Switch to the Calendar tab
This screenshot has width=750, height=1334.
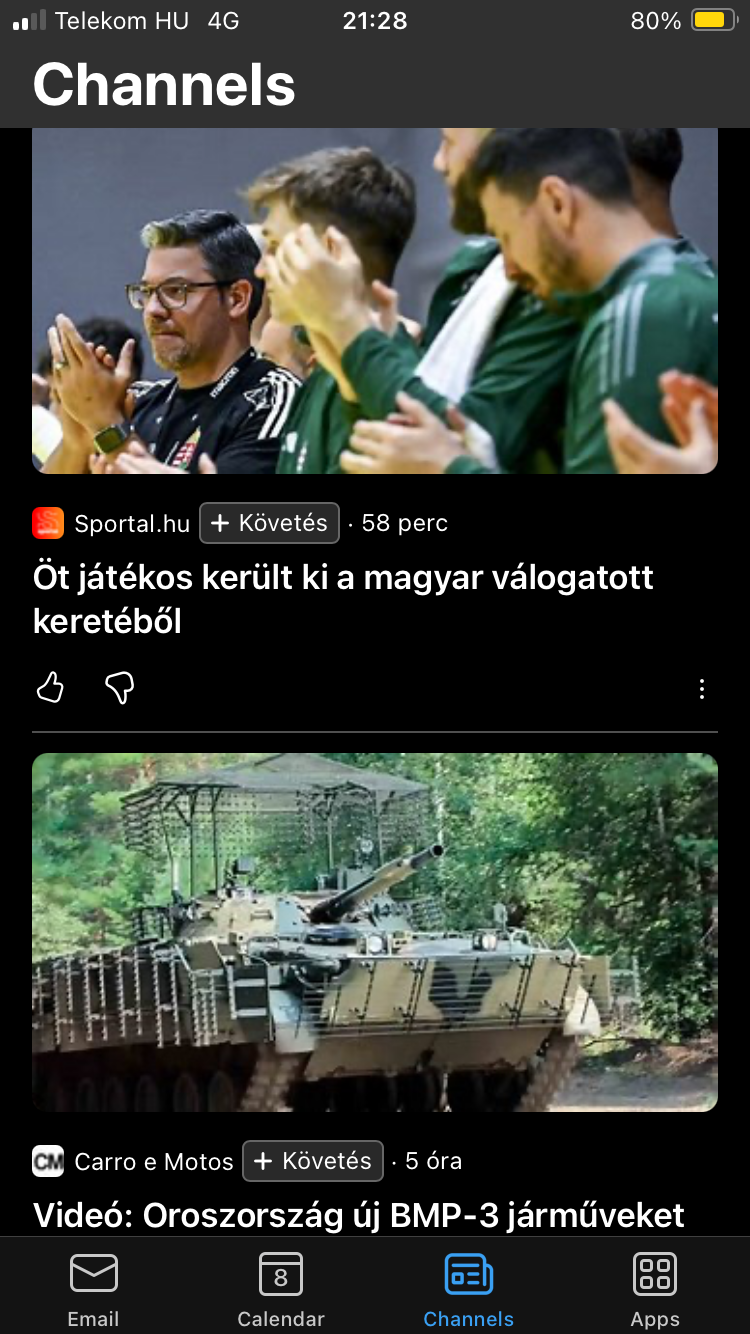[x=281, y=1290]
